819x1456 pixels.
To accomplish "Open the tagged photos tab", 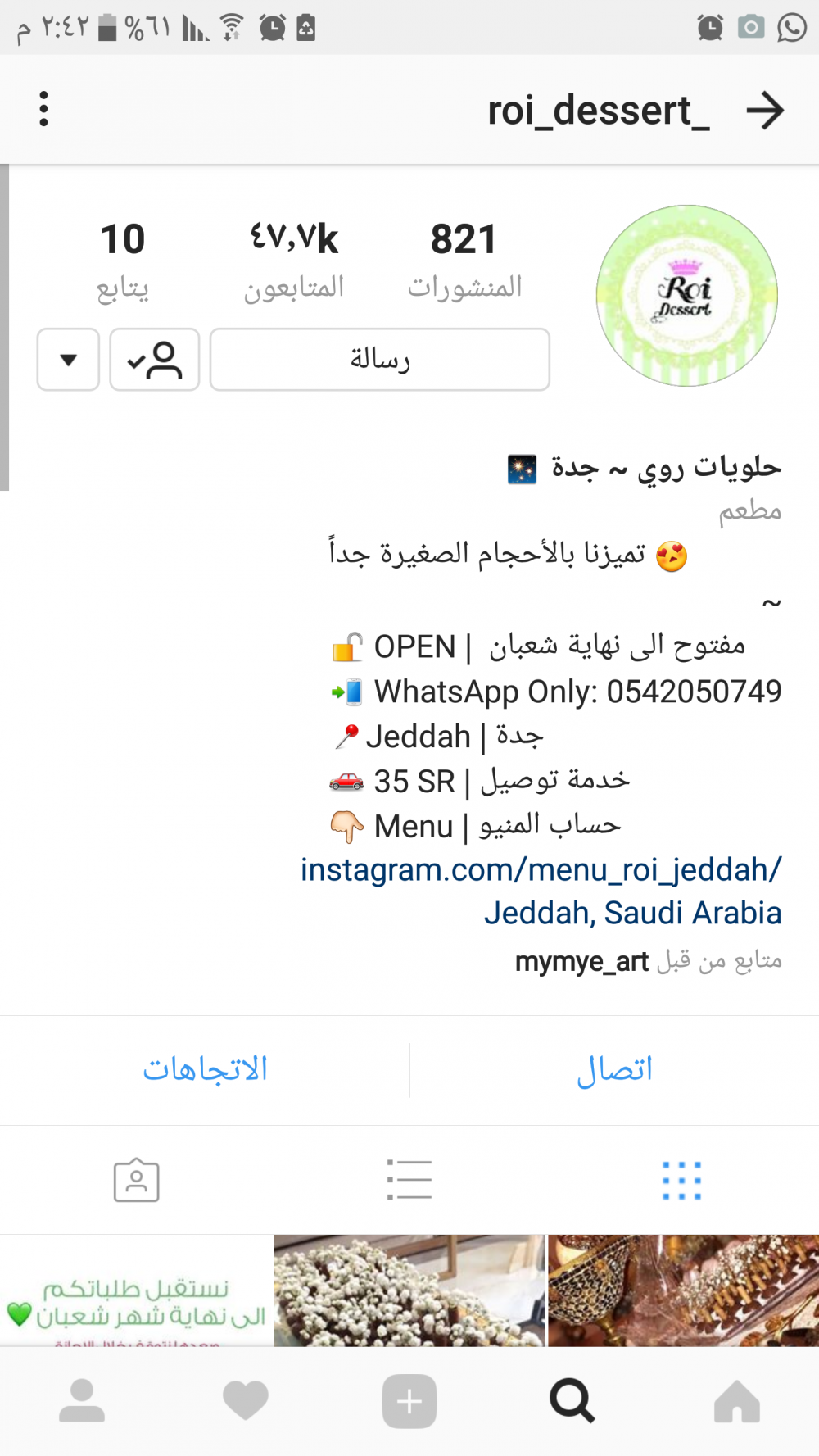I will (137, 1180).
